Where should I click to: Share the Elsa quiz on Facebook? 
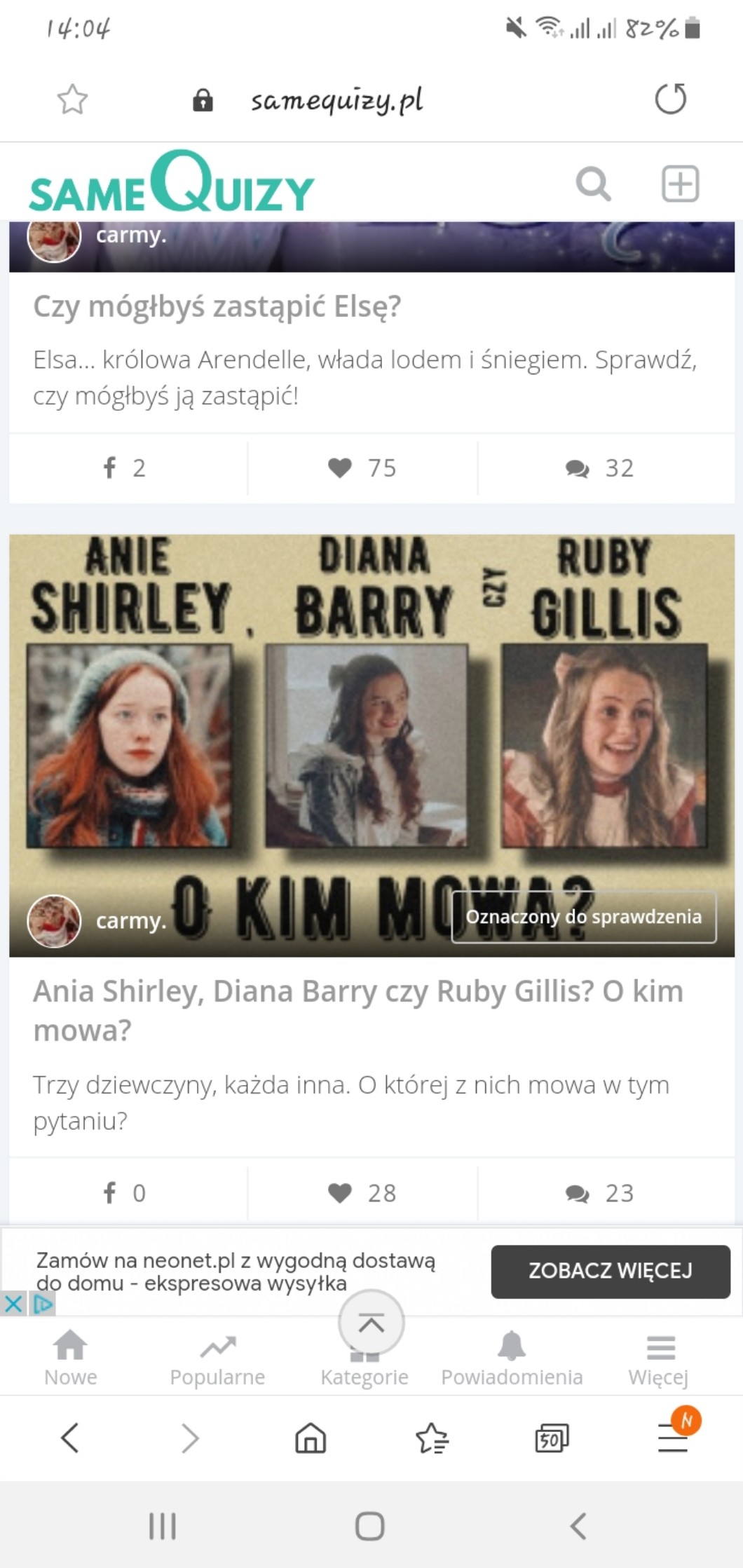[x=124, y=468]
